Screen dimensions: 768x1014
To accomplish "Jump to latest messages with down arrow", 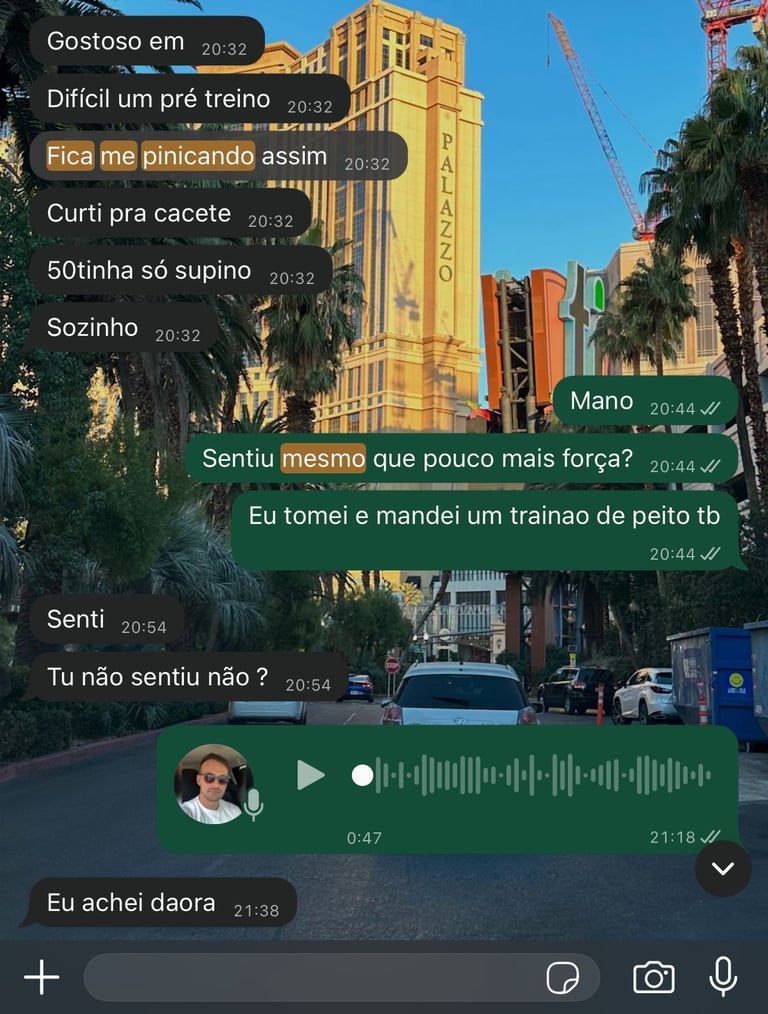I will (723, 868).
